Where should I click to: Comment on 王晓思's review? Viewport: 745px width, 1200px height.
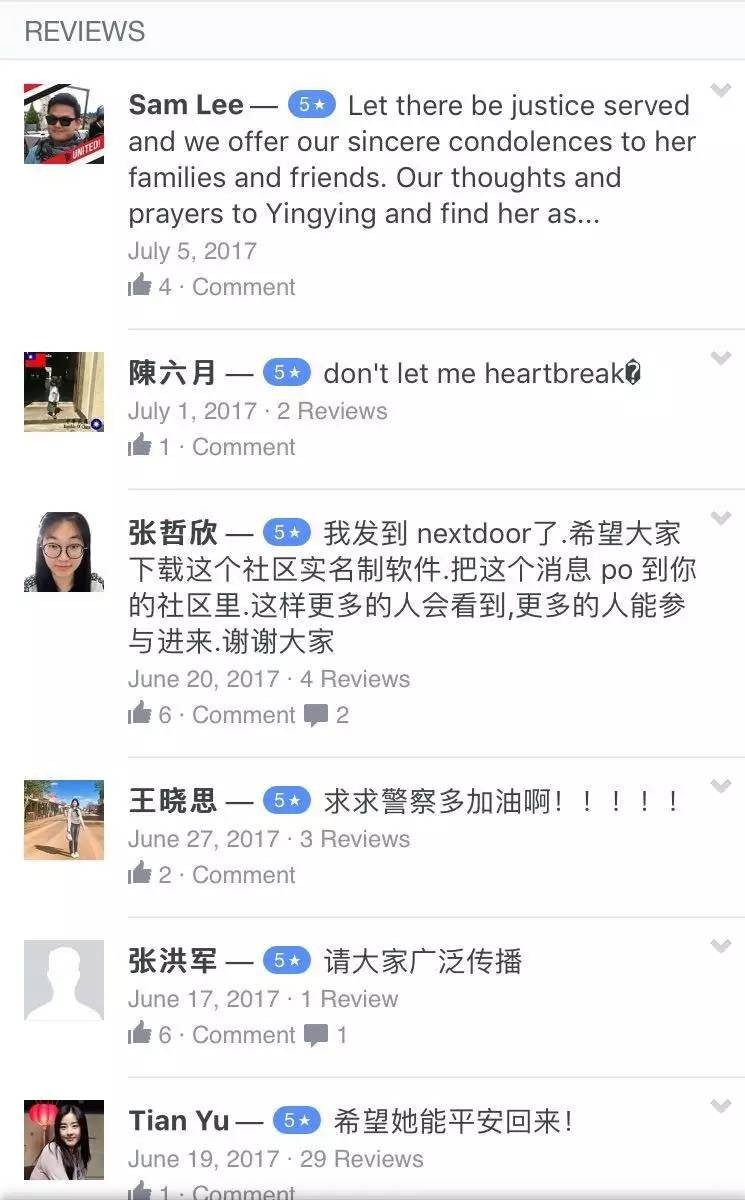243,874
